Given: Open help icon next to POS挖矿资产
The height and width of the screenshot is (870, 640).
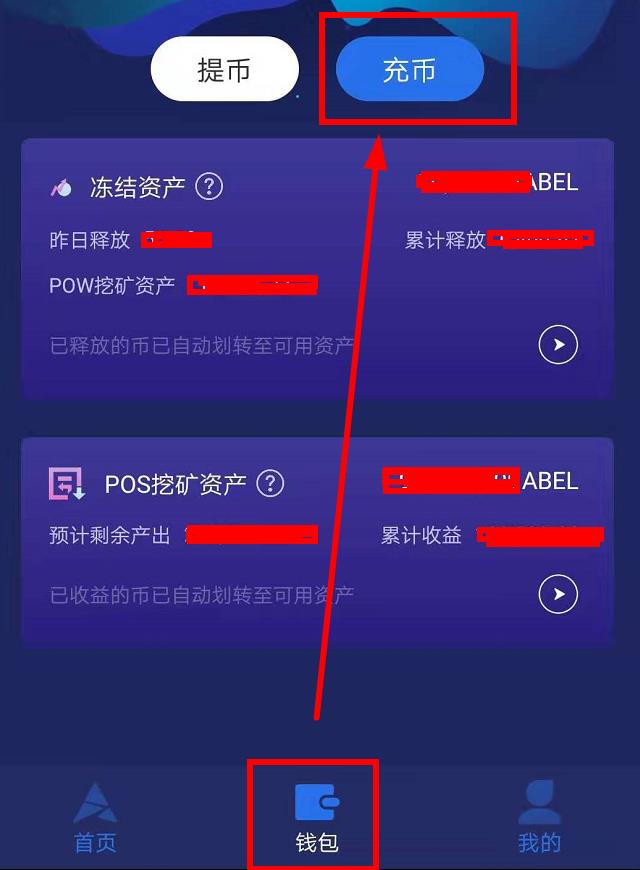Looking at the screenshot, I should coord(270,484).
